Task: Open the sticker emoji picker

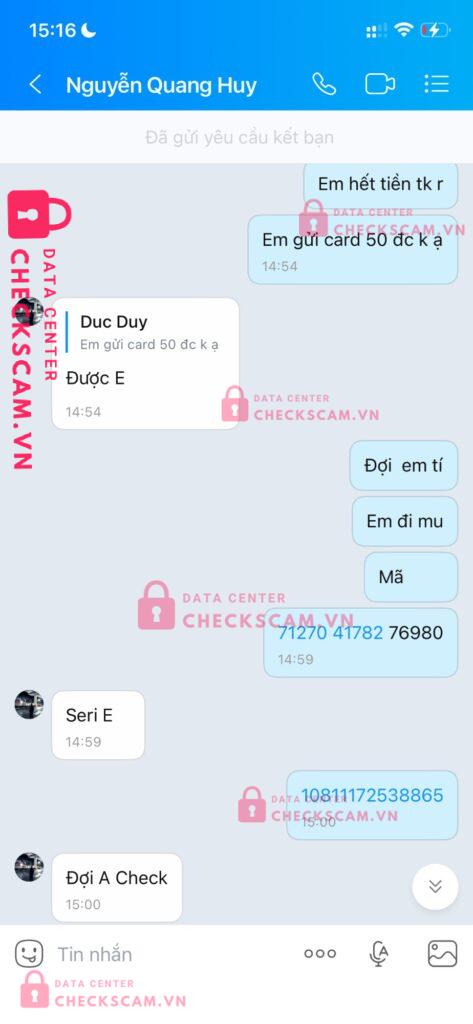Action: click(29, 953)
